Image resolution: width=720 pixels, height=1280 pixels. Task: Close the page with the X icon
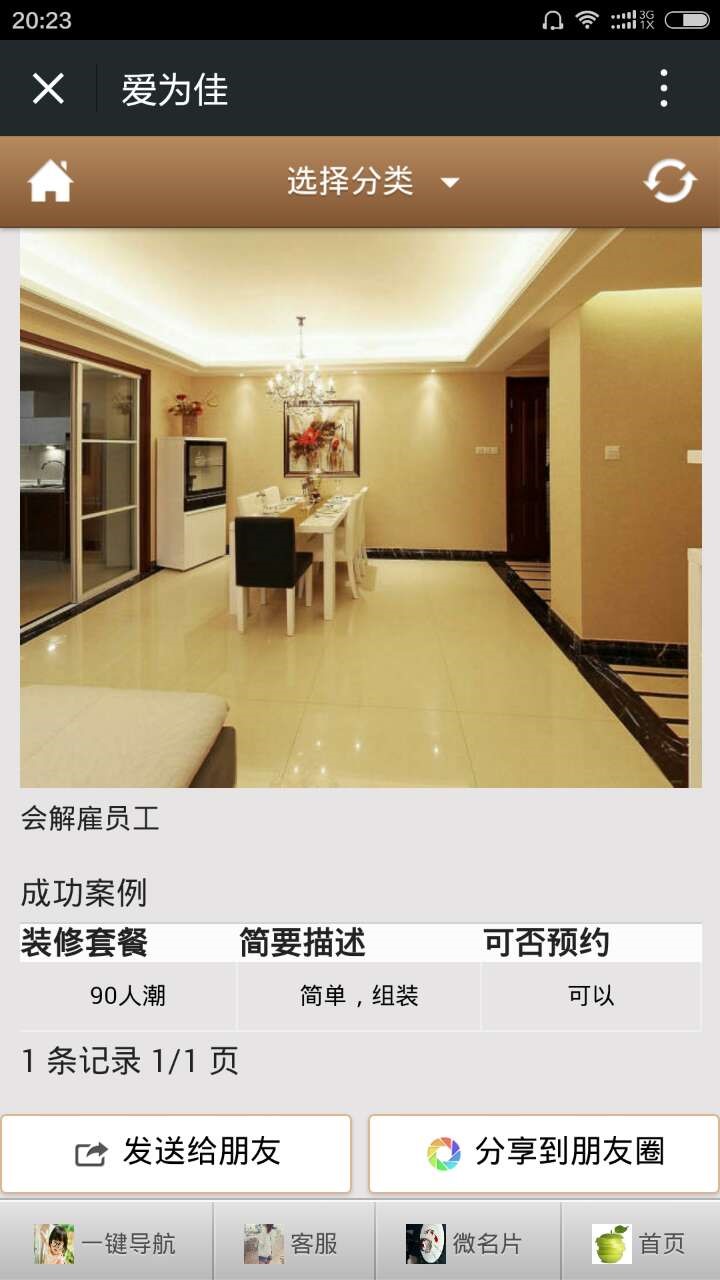48,89
